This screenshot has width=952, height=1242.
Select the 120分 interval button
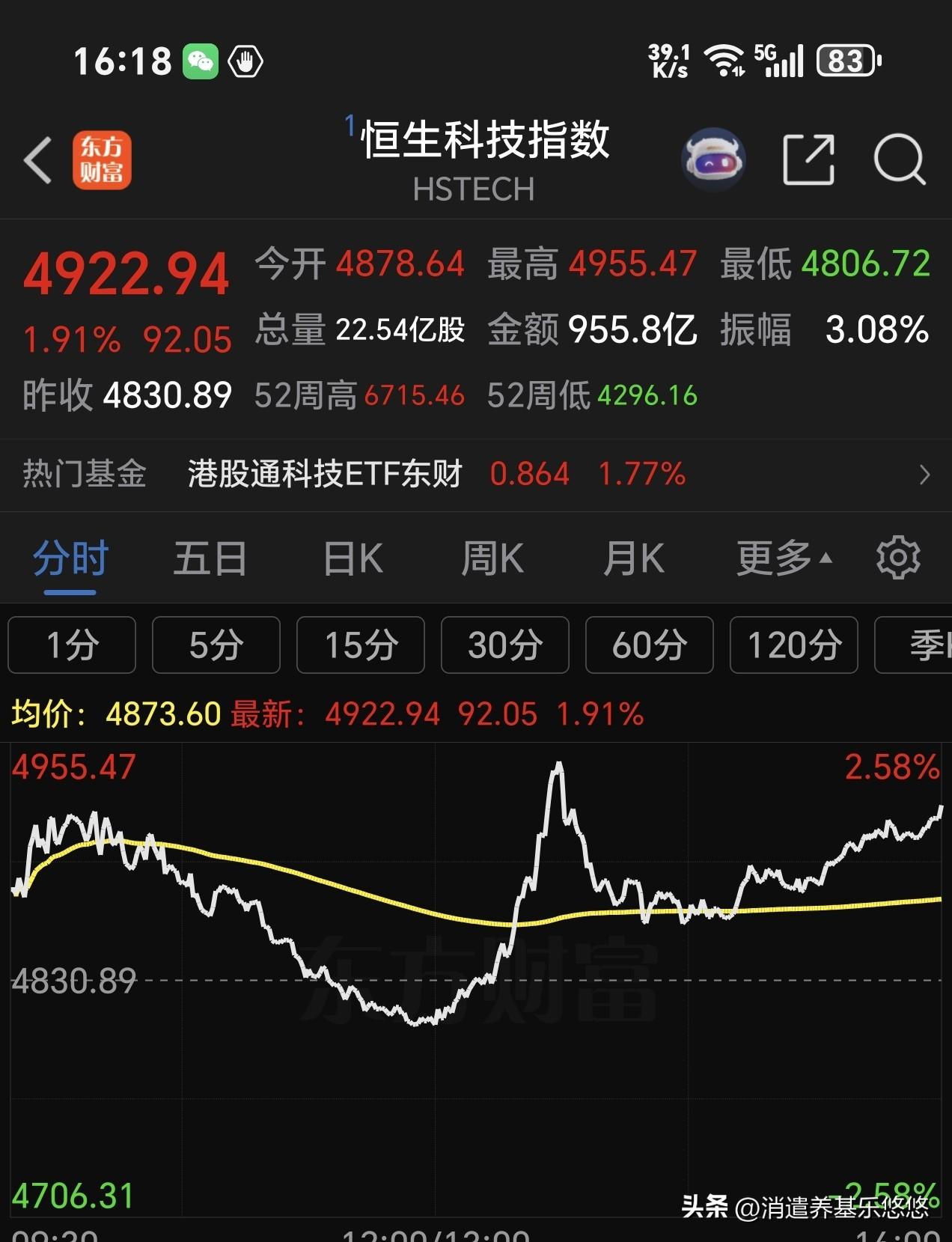[793, 645]
